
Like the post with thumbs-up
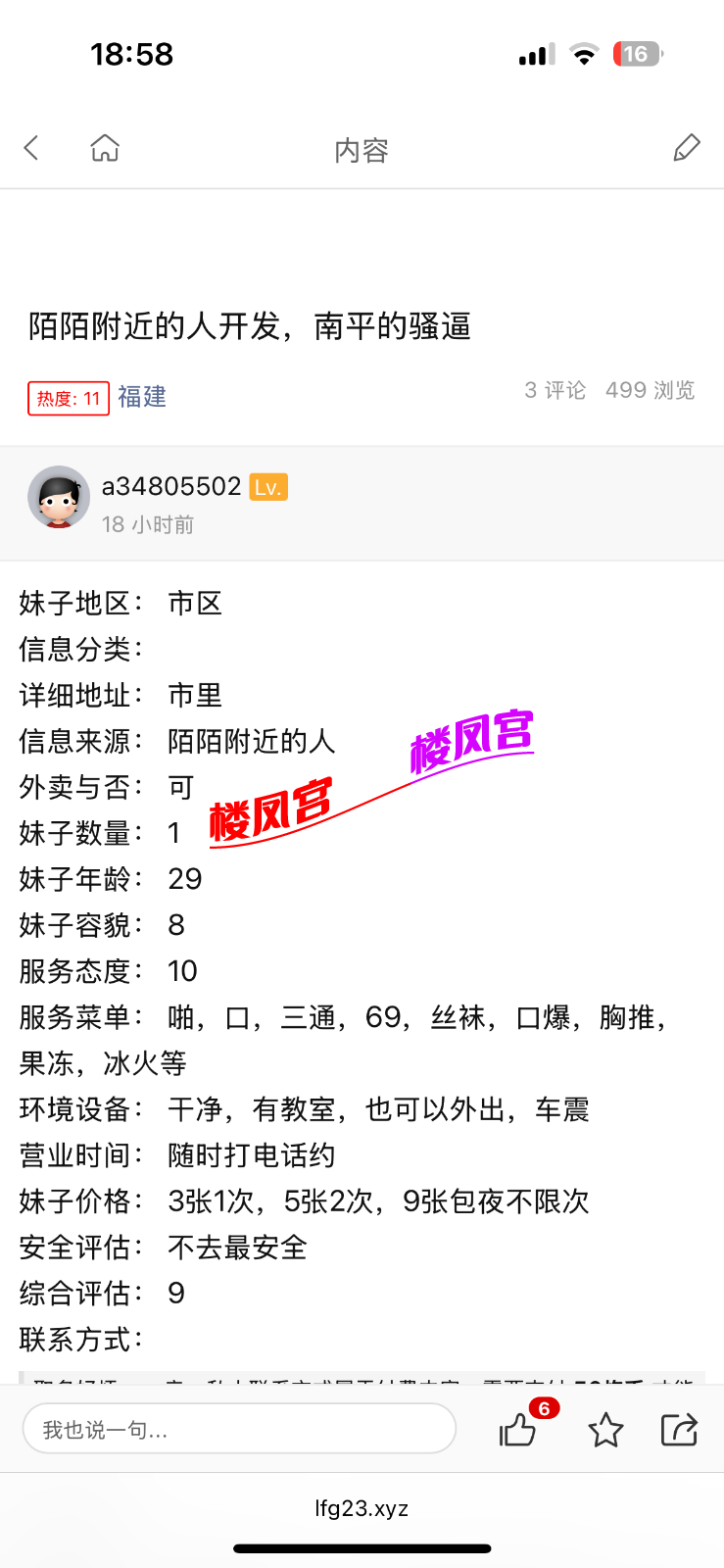(518, 1430)
